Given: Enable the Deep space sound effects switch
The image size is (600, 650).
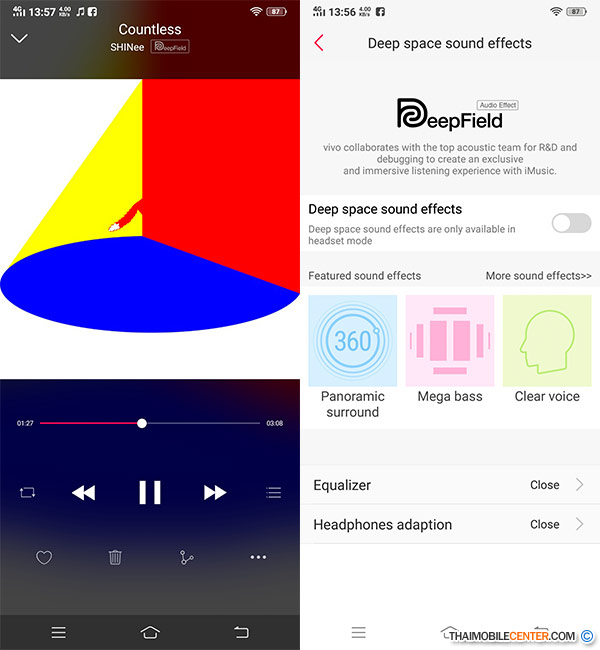Looking at the screenshot, I should pyautogui.click(x=571, y=222).
